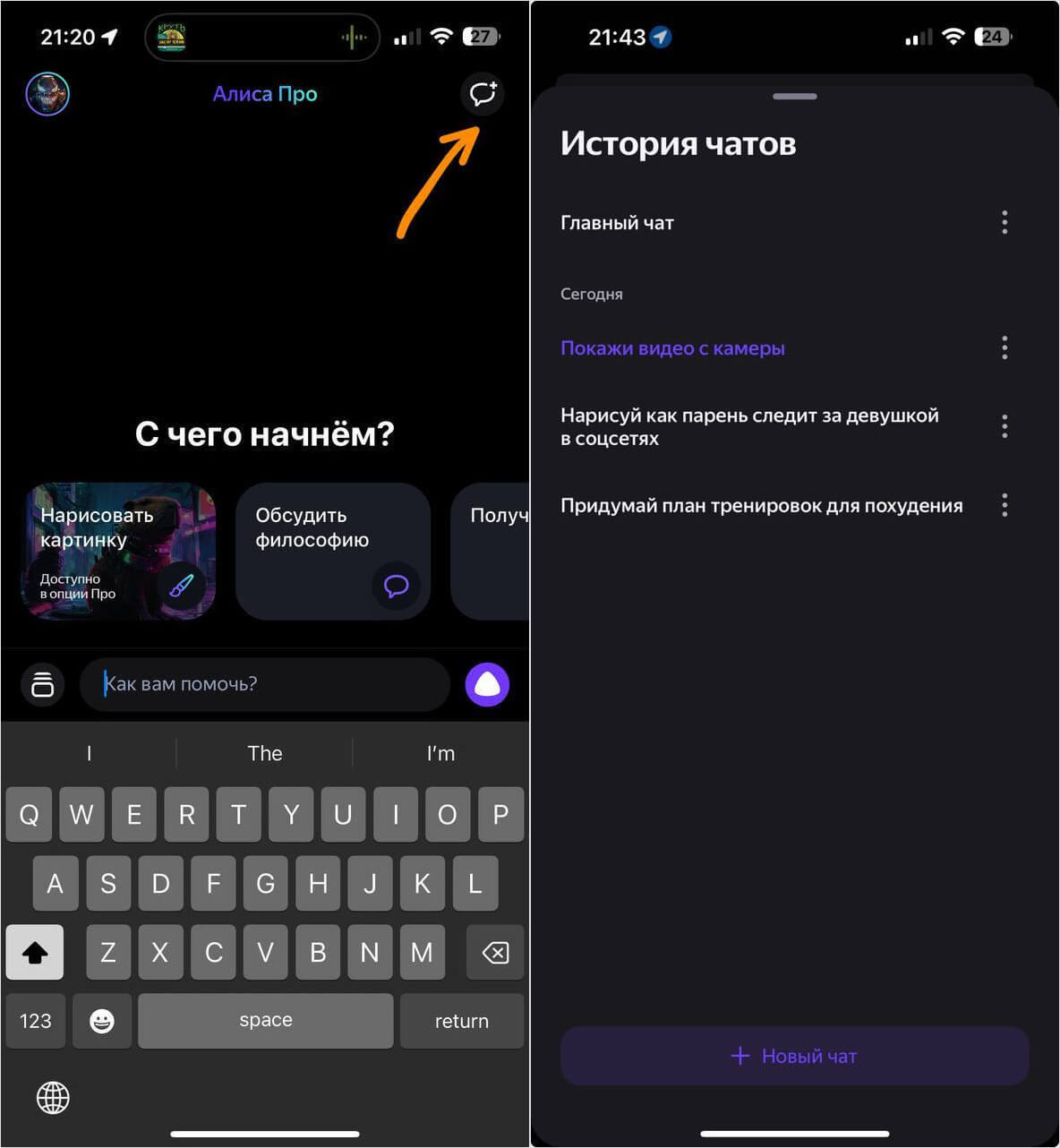Activate Alice voice button
The image size is (1060, 1148).
pyautogui.click(x=487, y=685)
